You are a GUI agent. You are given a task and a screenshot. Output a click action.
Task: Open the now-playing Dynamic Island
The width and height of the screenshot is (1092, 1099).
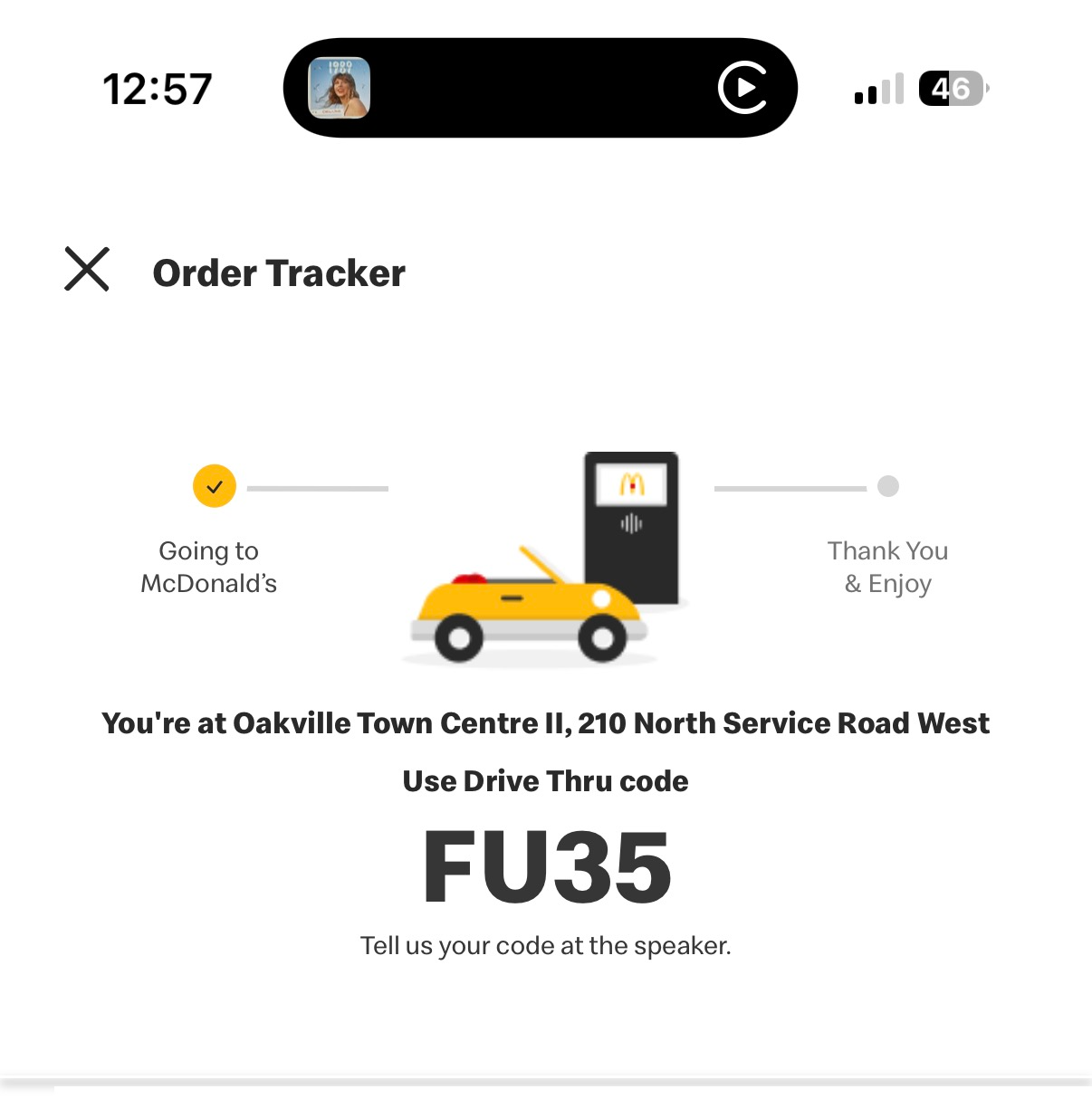pos(540,88)
